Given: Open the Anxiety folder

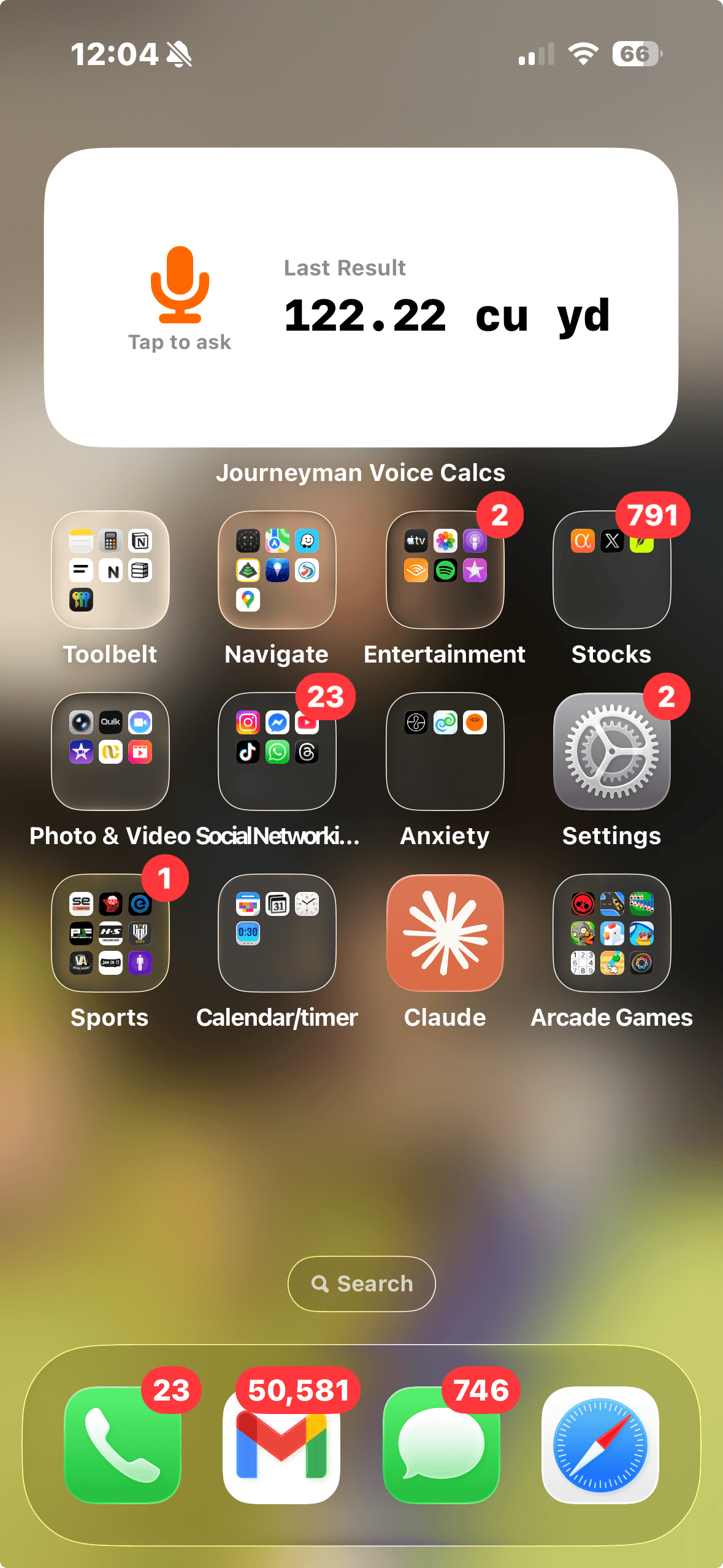Looking at the screenshot, I should coord(445,750).
